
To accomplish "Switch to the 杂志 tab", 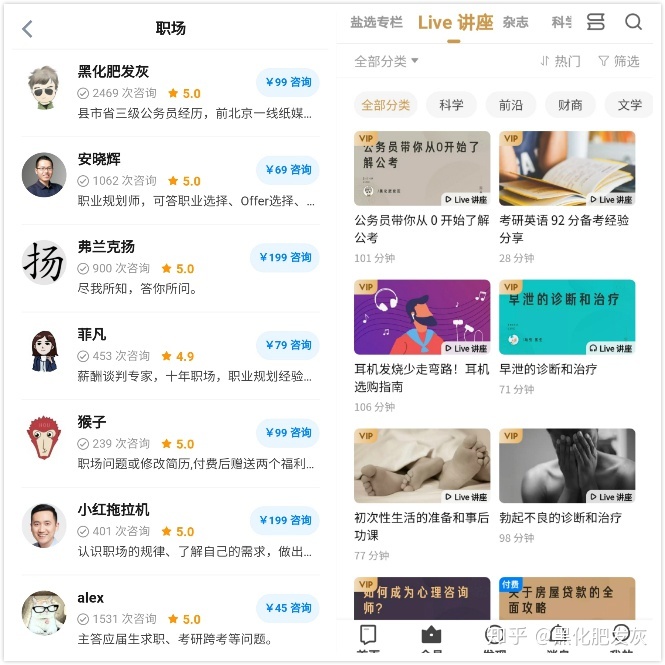I will [x=516, y=22].
